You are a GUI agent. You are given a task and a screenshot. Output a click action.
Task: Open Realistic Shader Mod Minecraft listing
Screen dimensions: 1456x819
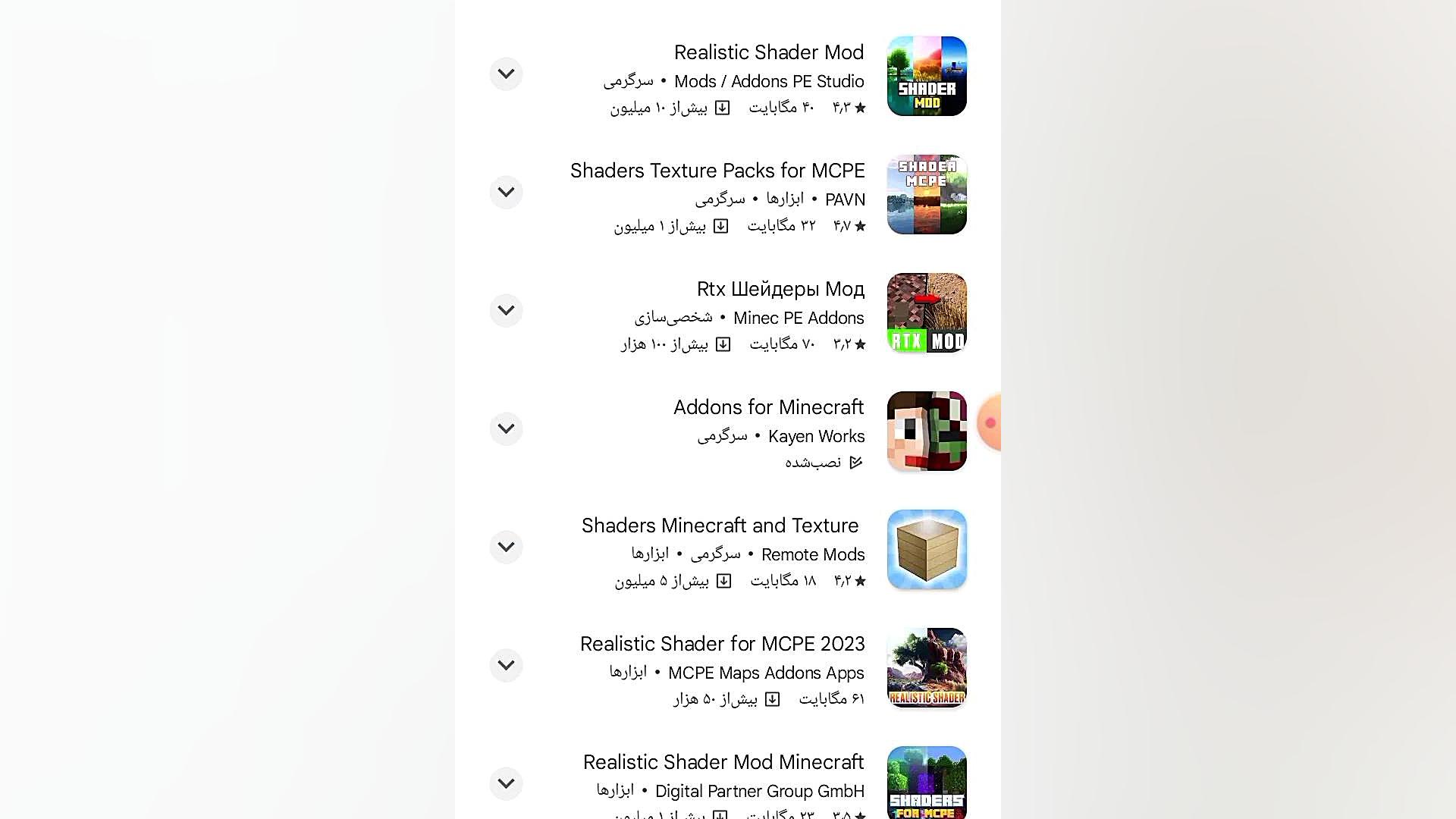[723, 762]
